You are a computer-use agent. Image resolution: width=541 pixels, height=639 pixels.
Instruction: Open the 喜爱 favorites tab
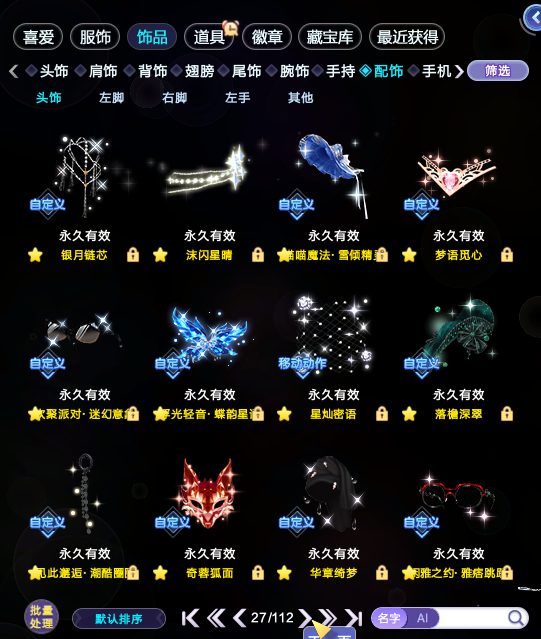pyautogui.click(x=38, y=37)
